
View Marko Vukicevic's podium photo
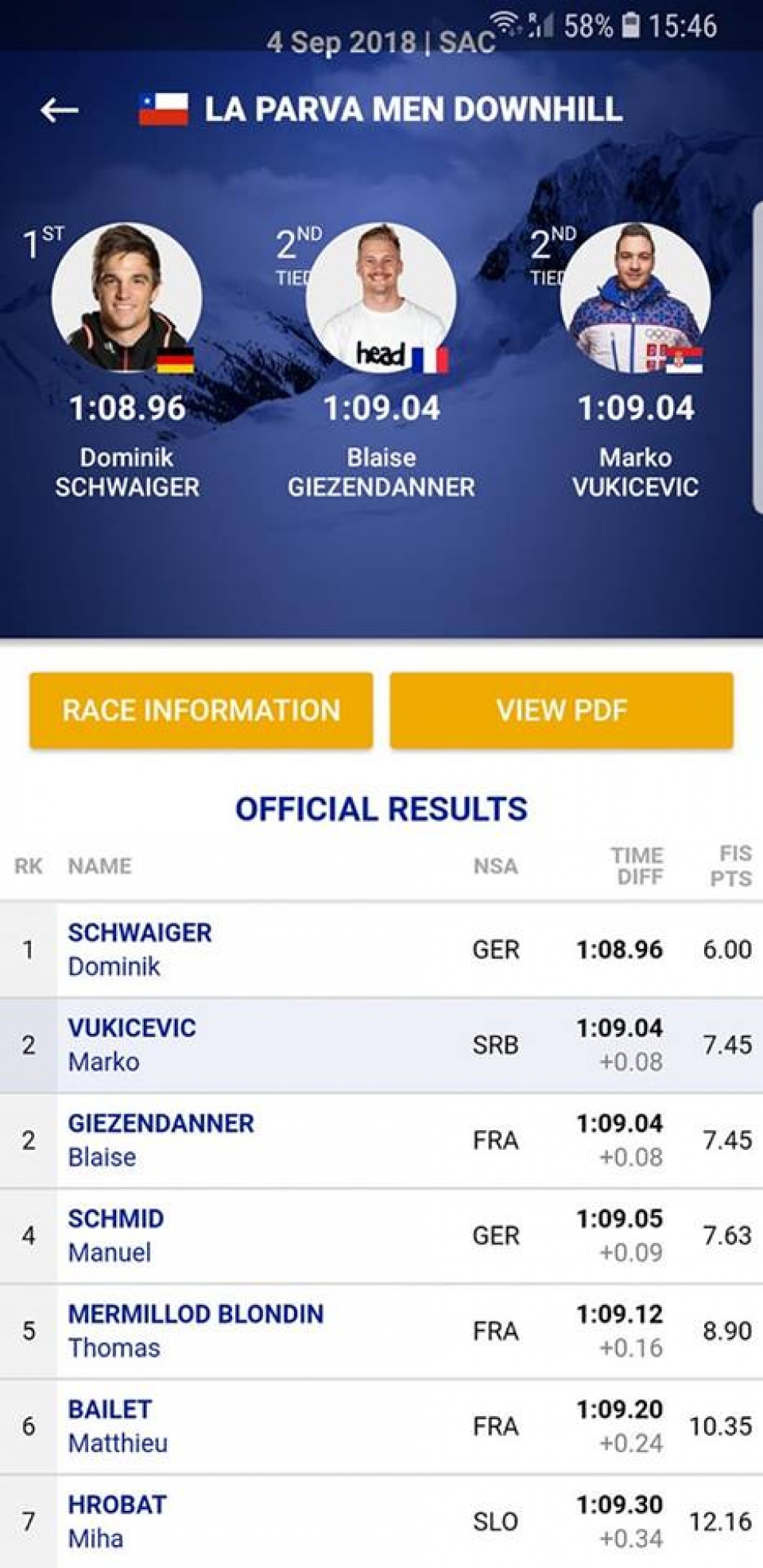click(x=635, y=297)
